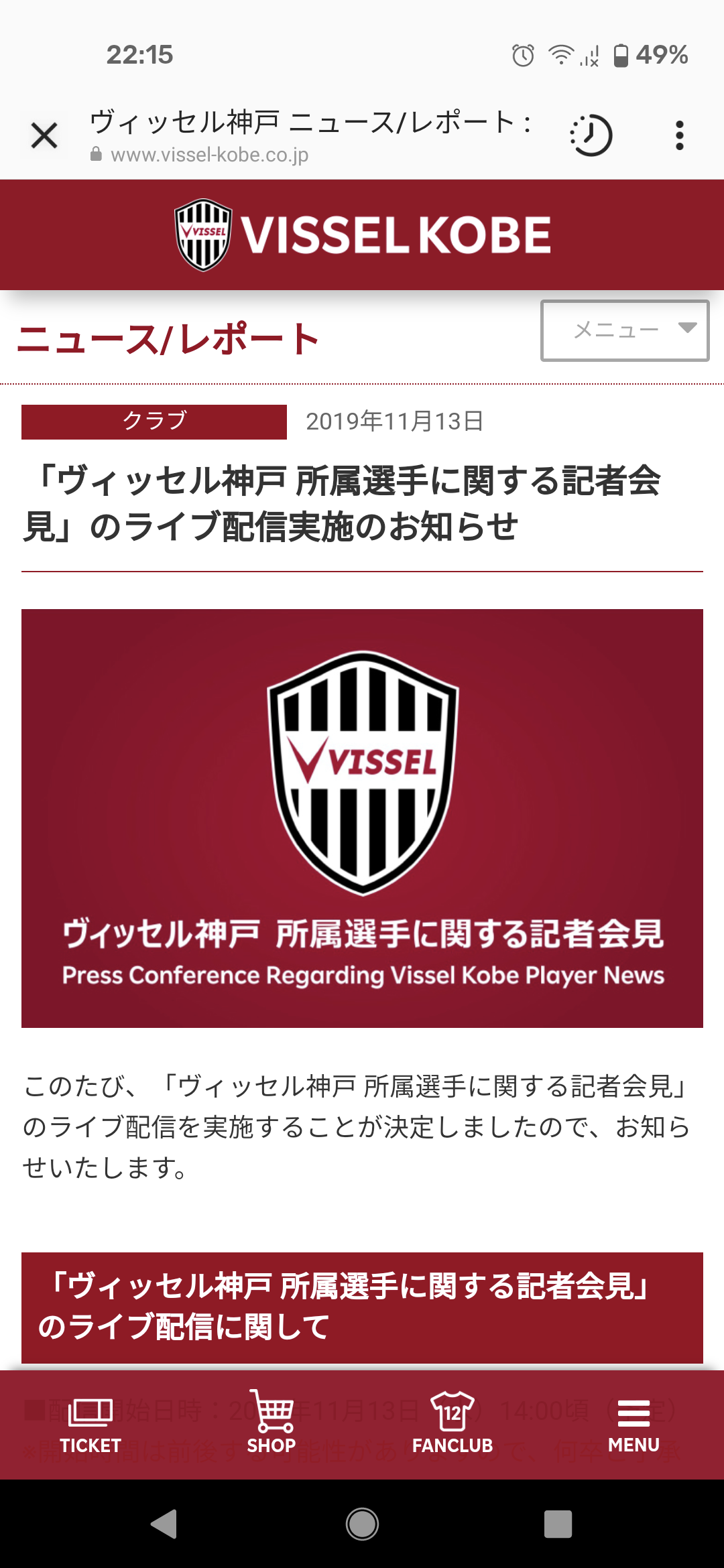Open the Vissel Kobe header logo

pos(362,235)
